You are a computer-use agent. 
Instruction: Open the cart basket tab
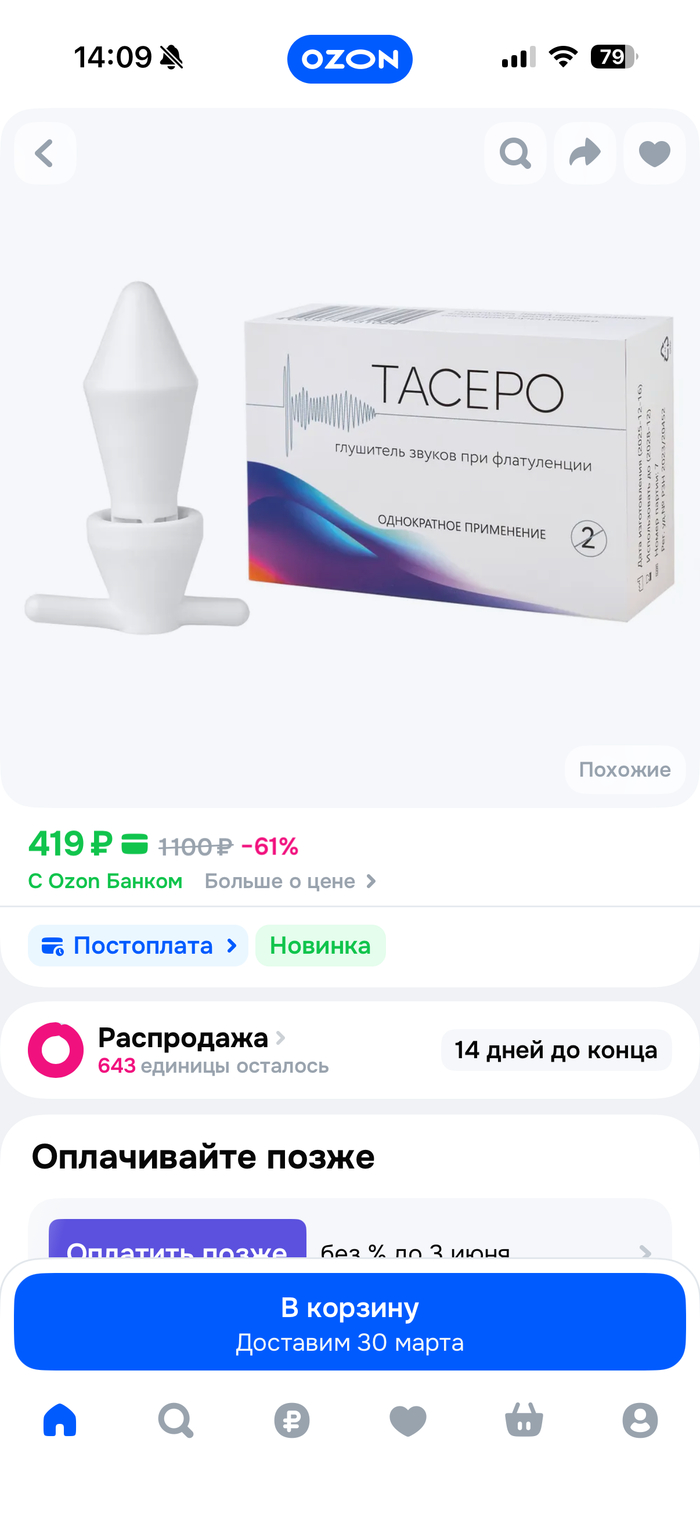524,1420
